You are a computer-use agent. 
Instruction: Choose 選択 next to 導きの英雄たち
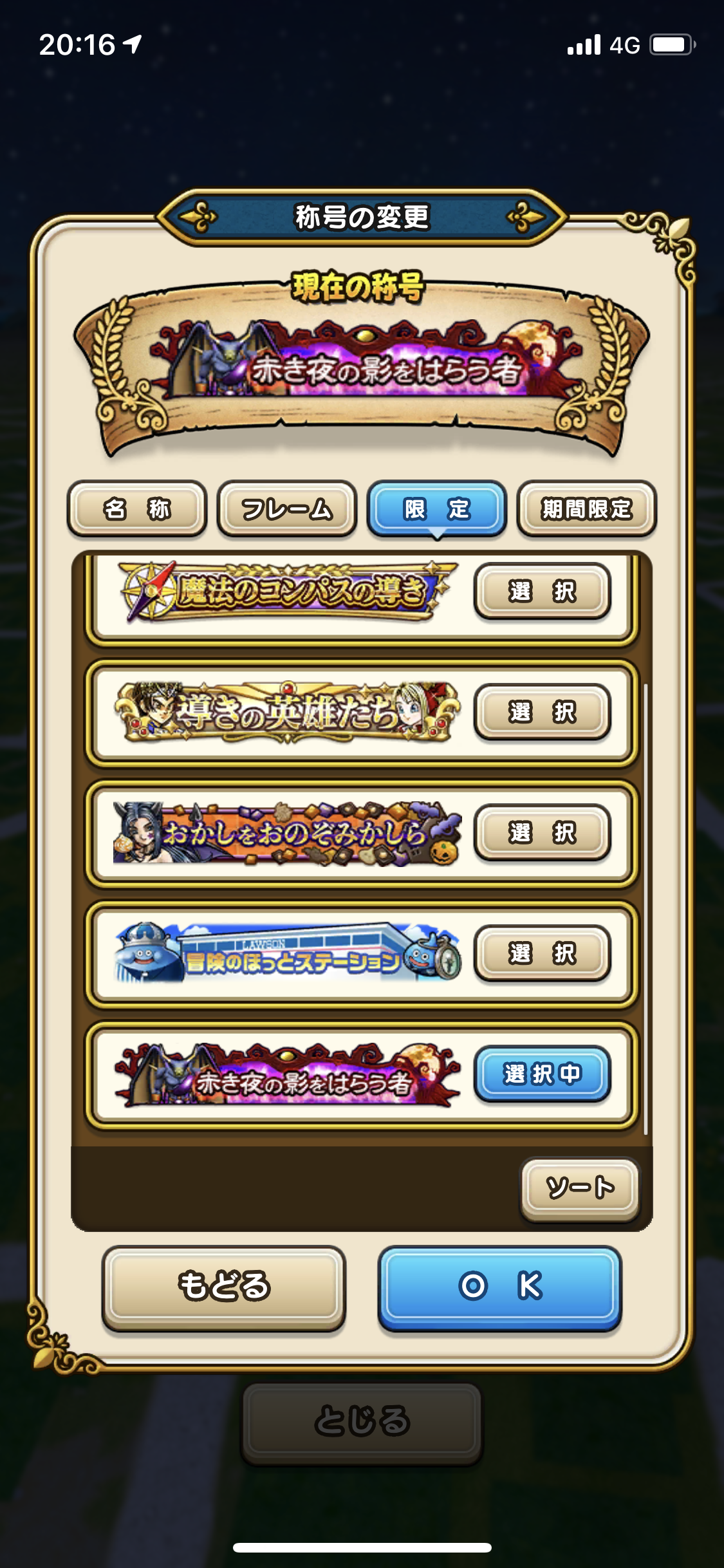click(x=542, y=712)
